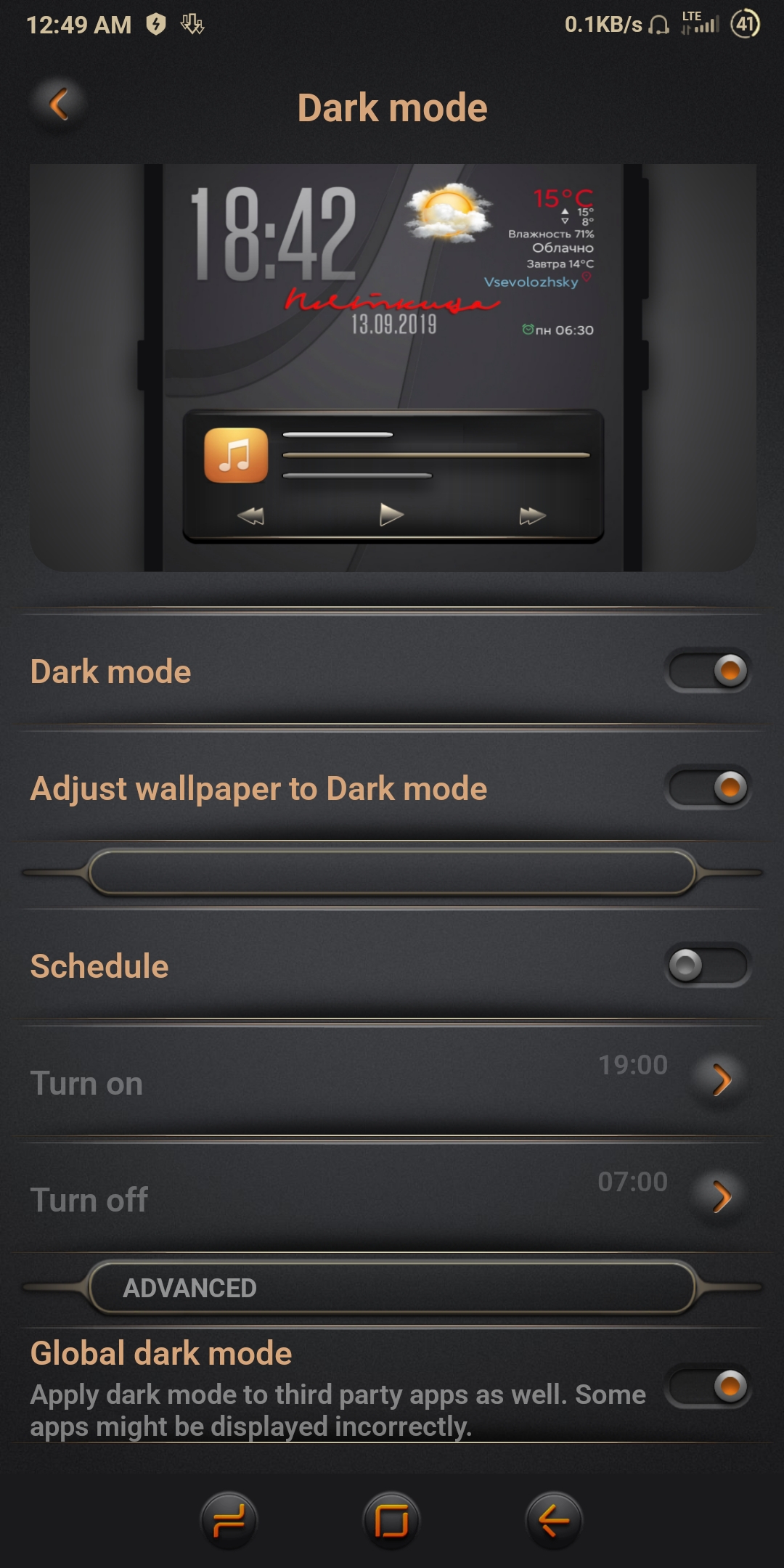The width and height of the screenshot is (784, 1568).
Task: Open the Turn off time setting
Action: point(719,1197)
